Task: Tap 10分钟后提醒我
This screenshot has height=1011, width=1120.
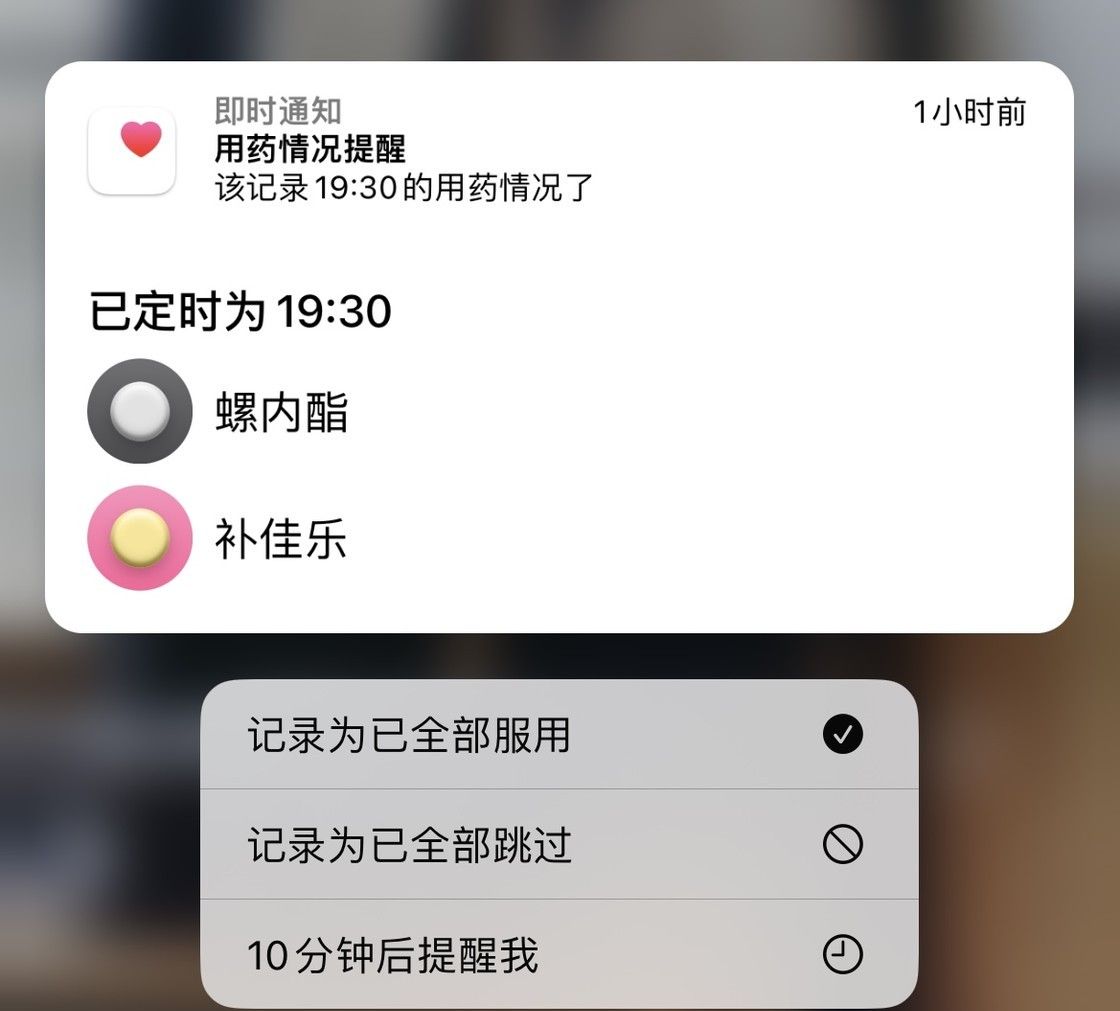Action: [x=558, y=955]
